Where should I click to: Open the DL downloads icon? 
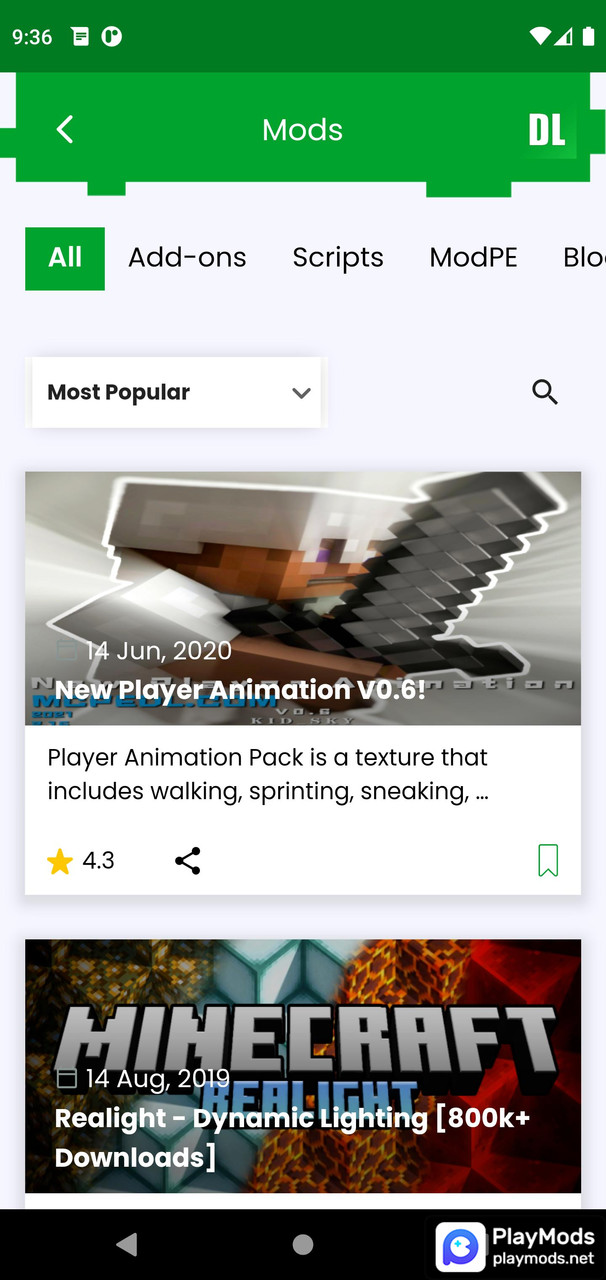pyautogui.click(x=547, y=130)
